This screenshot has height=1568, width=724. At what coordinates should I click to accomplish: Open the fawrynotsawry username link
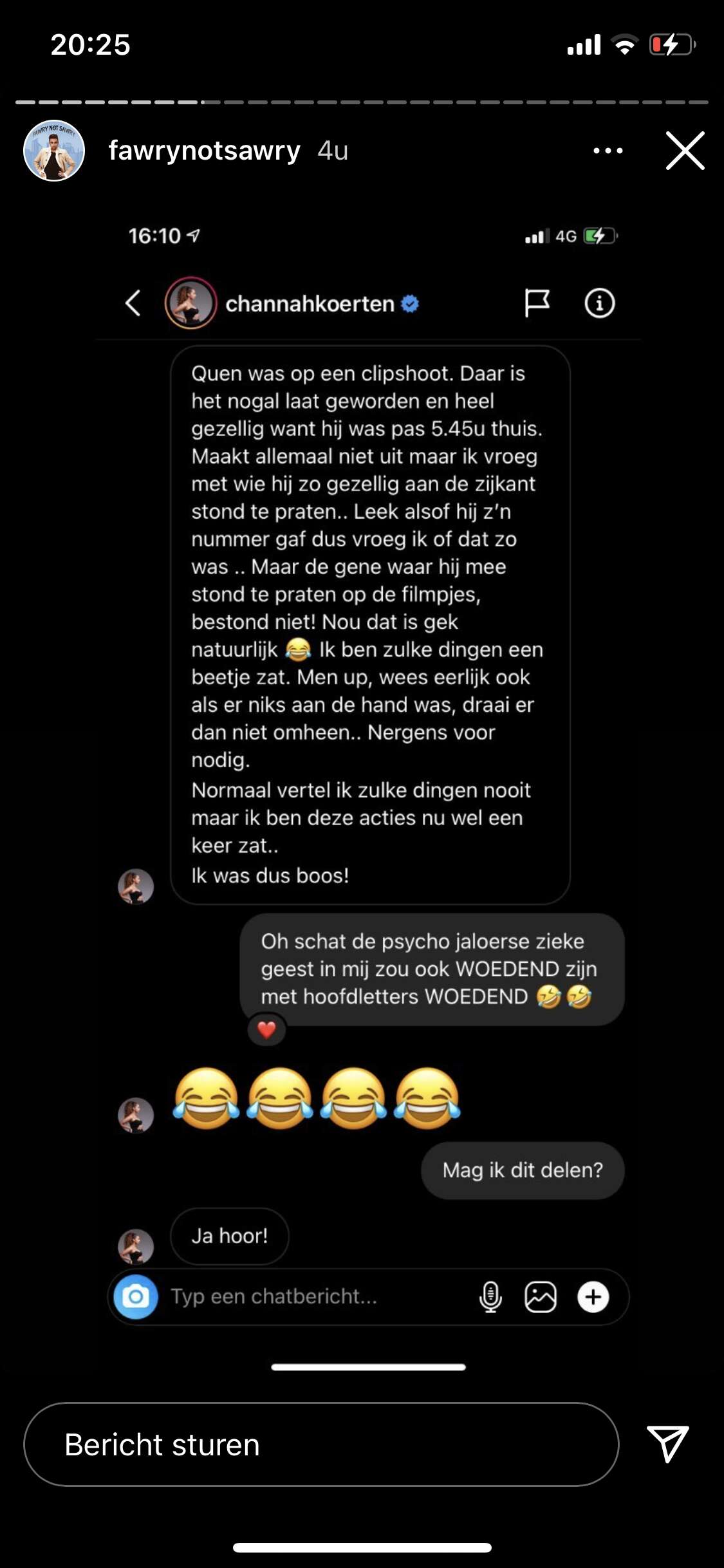click(204, 151)
